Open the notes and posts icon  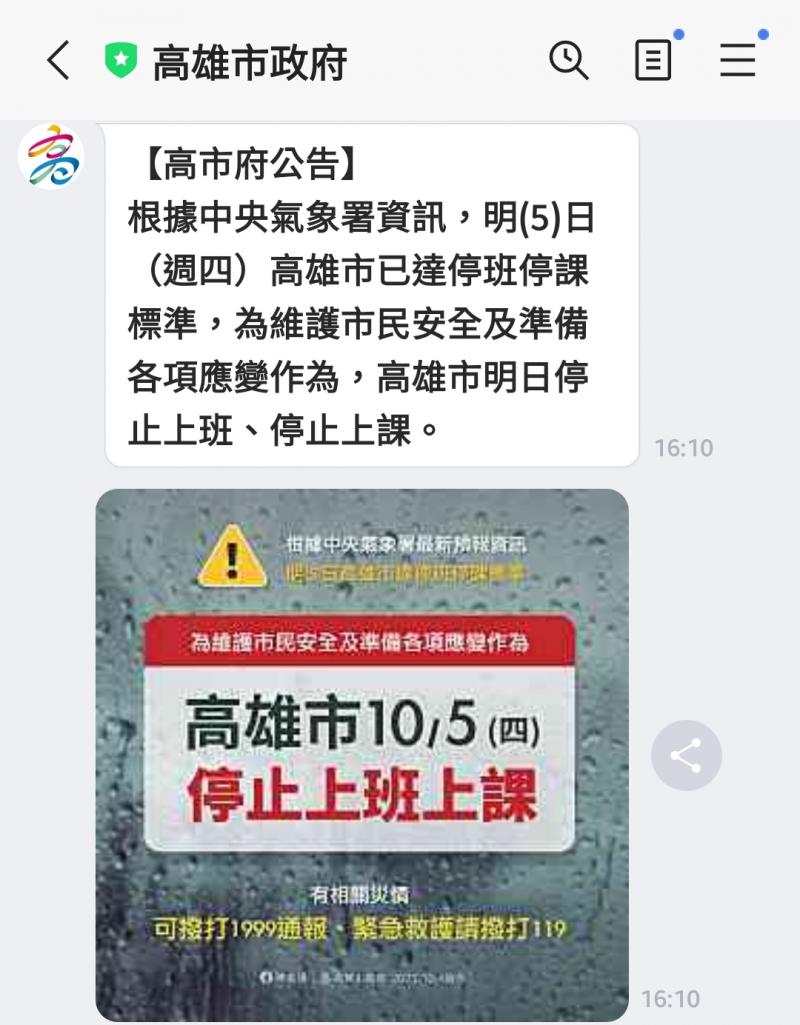point(653,61)
